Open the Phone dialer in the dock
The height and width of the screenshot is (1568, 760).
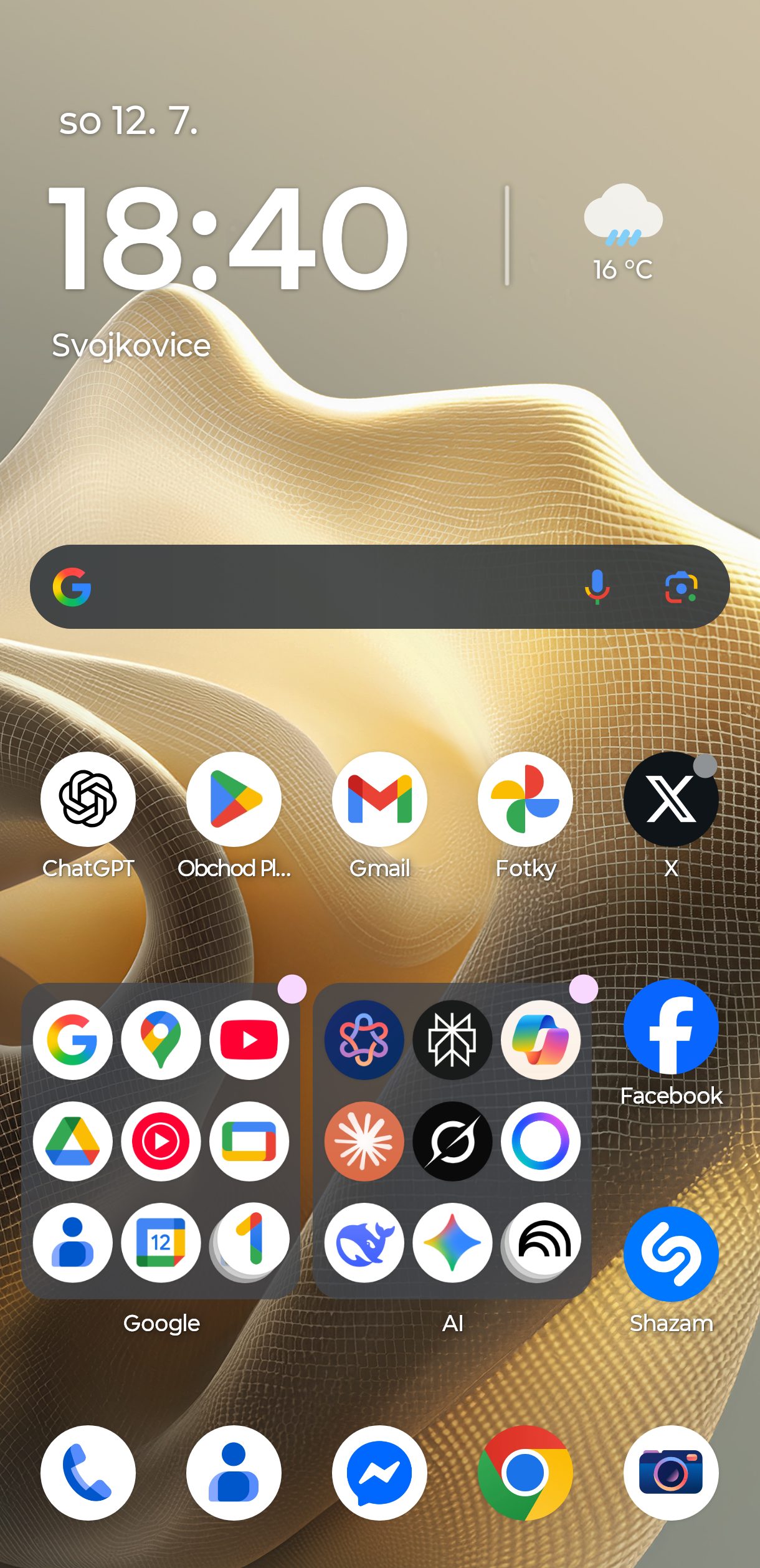point(88,1473)
